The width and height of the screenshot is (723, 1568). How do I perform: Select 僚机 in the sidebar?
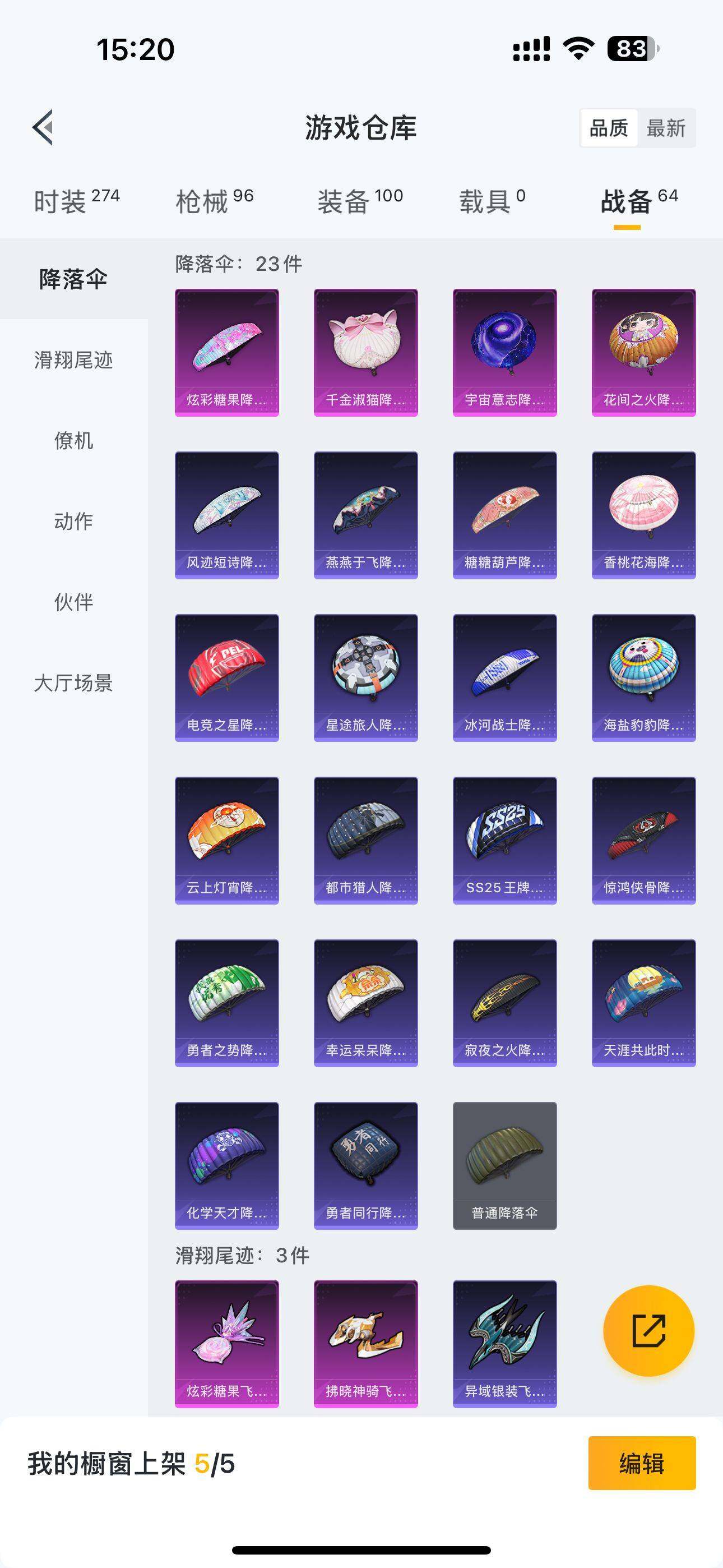(x=73, y=441)
